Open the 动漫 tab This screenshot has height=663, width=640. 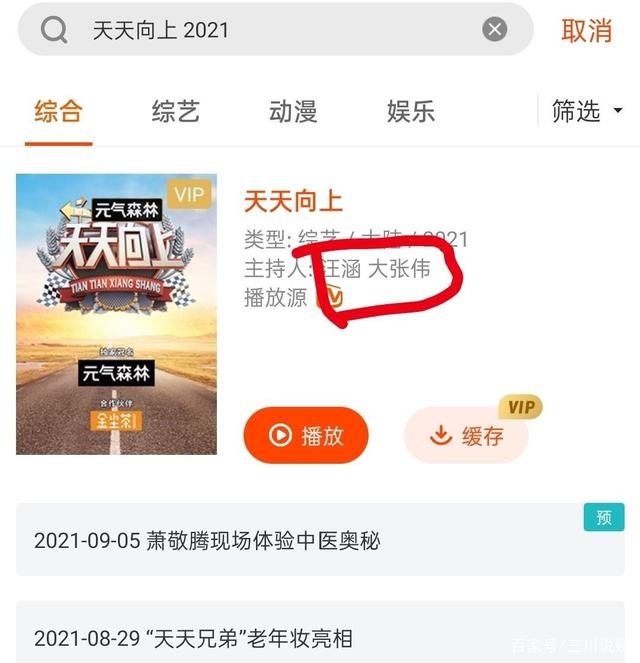293,111
